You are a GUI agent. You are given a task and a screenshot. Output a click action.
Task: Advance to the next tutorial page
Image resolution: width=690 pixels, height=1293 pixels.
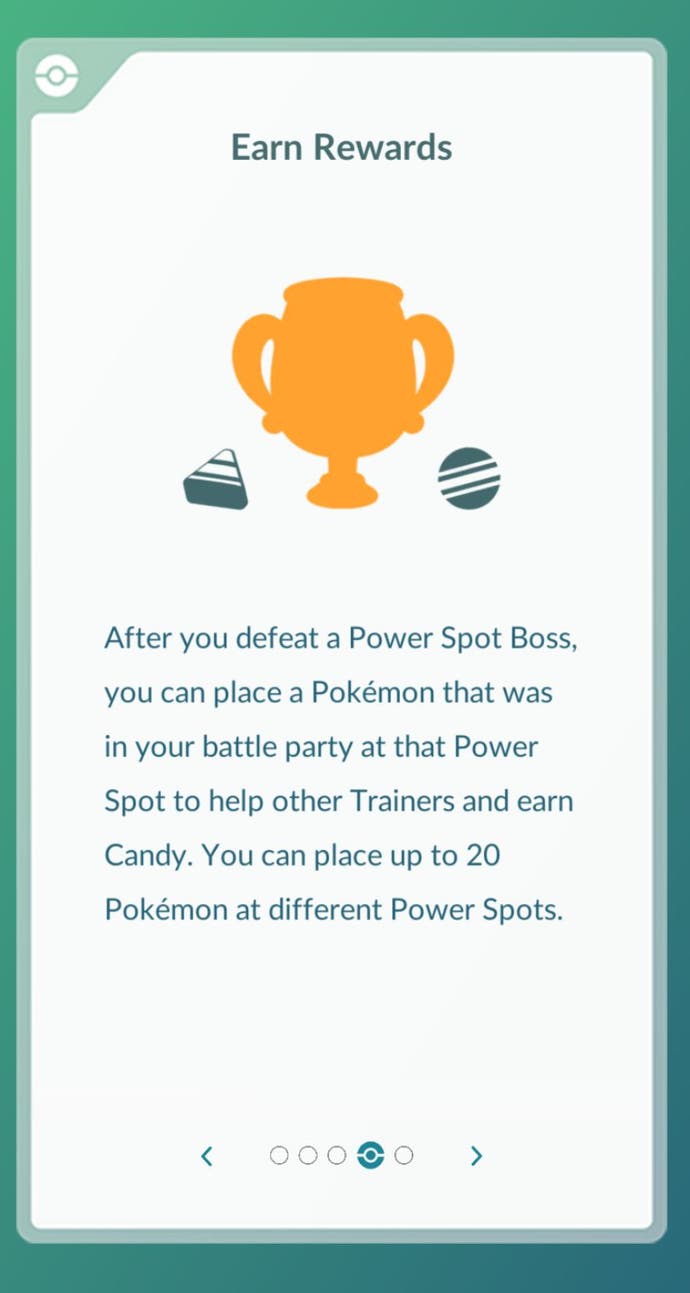pyautogui.click(x=476, y=1156)
